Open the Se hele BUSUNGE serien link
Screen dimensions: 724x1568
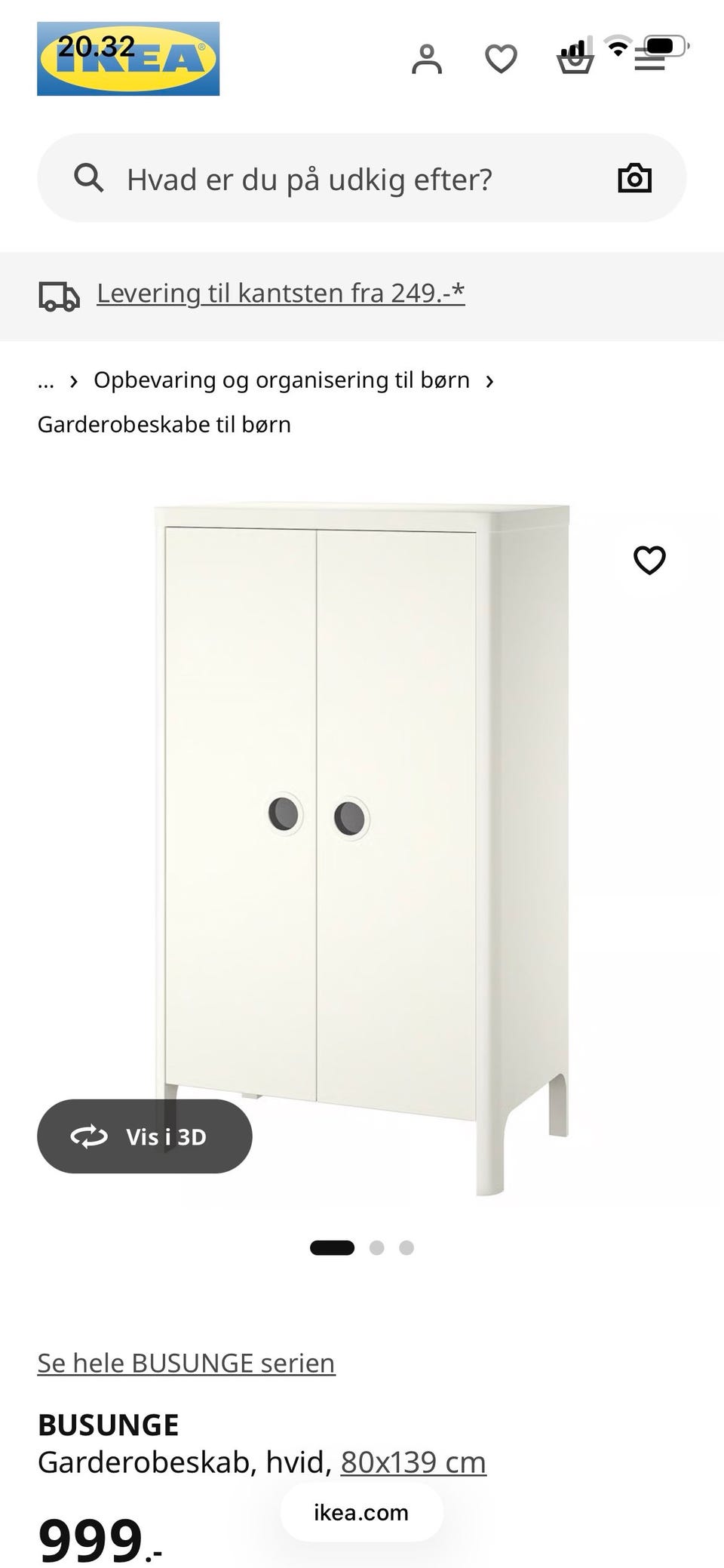pos(186,1363)
